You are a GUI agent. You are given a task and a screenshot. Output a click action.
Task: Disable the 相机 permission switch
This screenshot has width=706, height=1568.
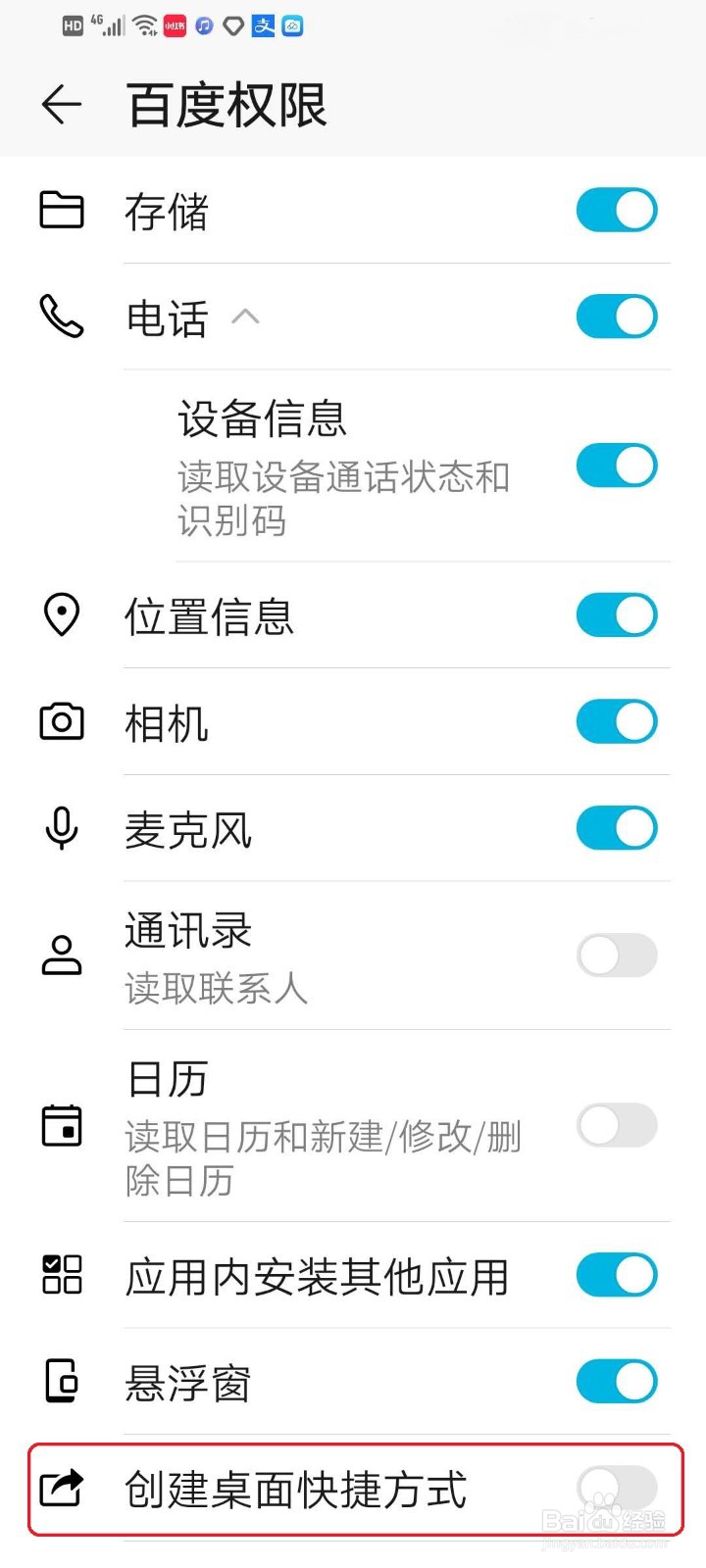616,721
